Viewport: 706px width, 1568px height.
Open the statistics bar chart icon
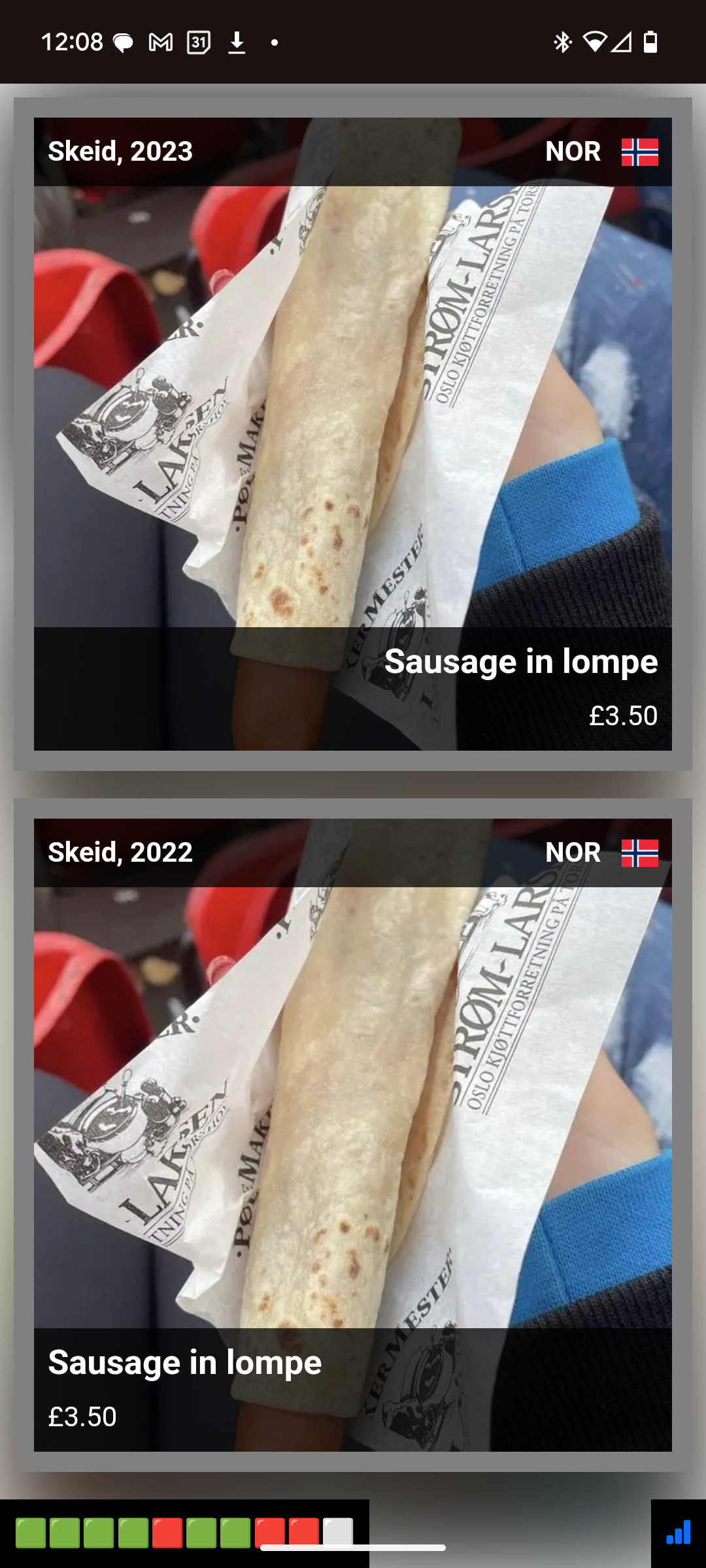click(679, 1533)
